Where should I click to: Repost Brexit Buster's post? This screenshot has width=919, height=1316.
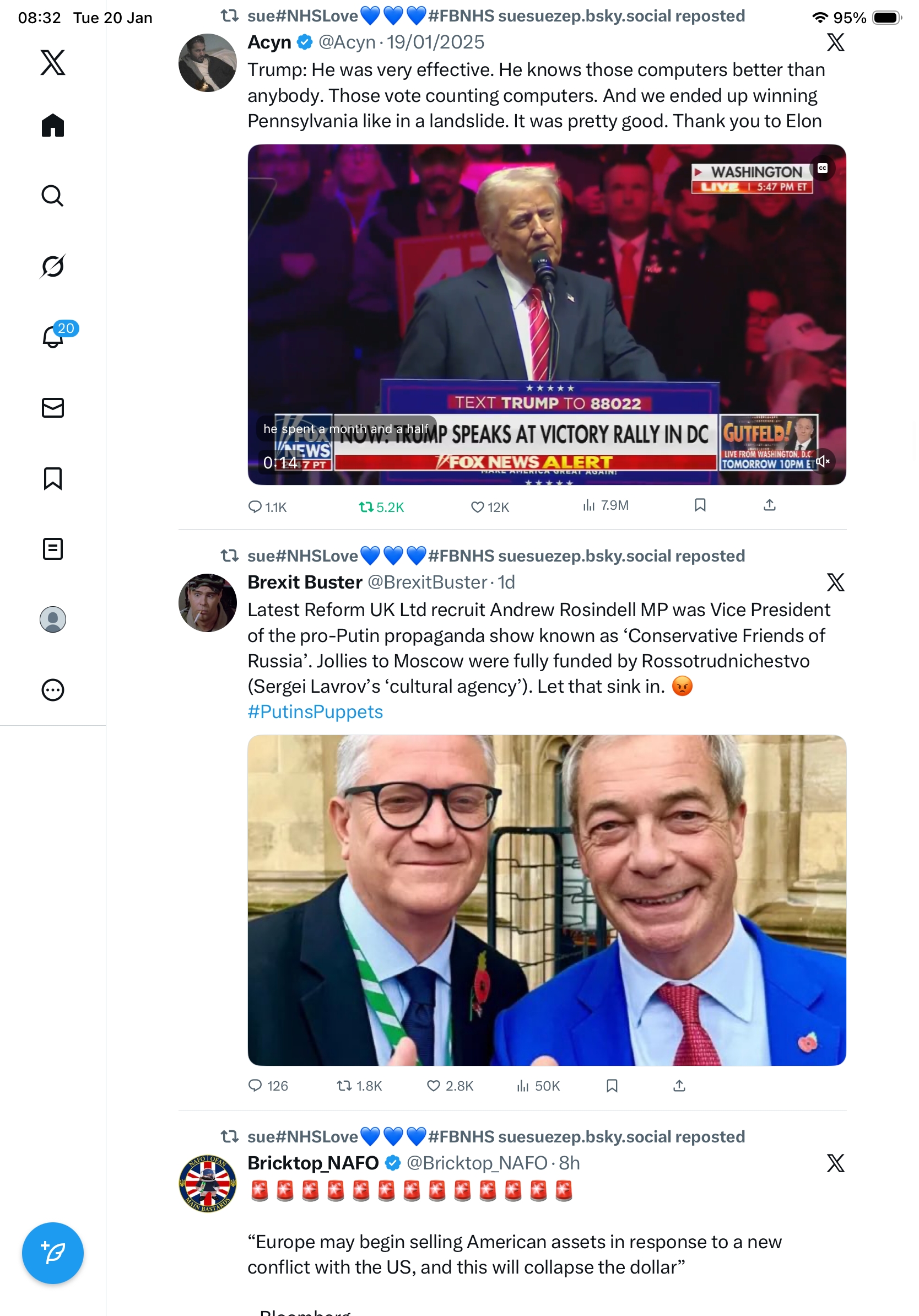coord(344,1085)
